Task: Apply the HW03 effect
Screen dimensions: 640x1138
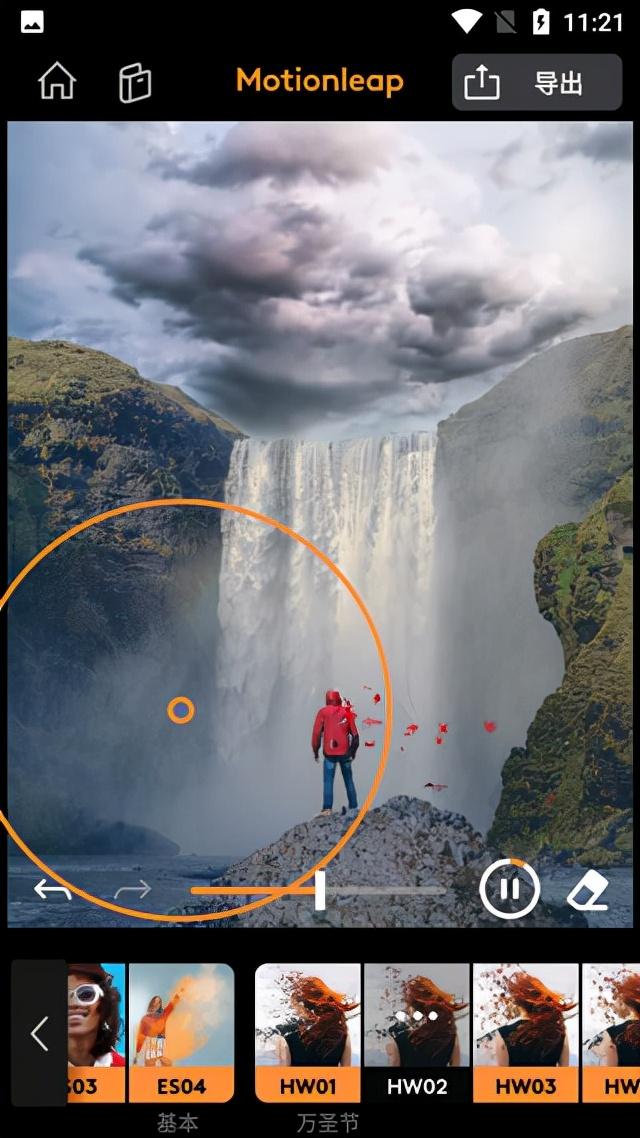Action: tap(525, 1031)
